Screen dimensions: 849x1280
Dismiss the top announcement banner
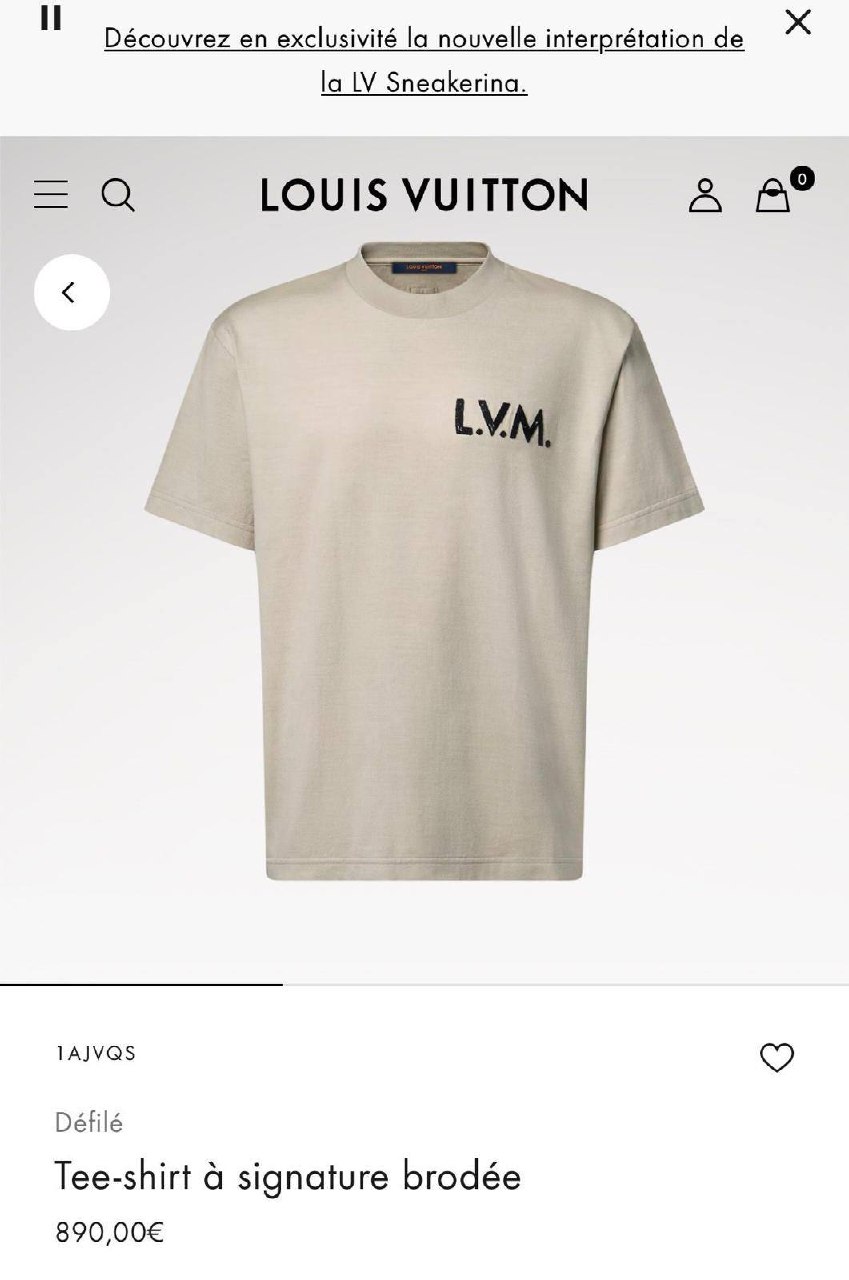(x=797, y=22)
